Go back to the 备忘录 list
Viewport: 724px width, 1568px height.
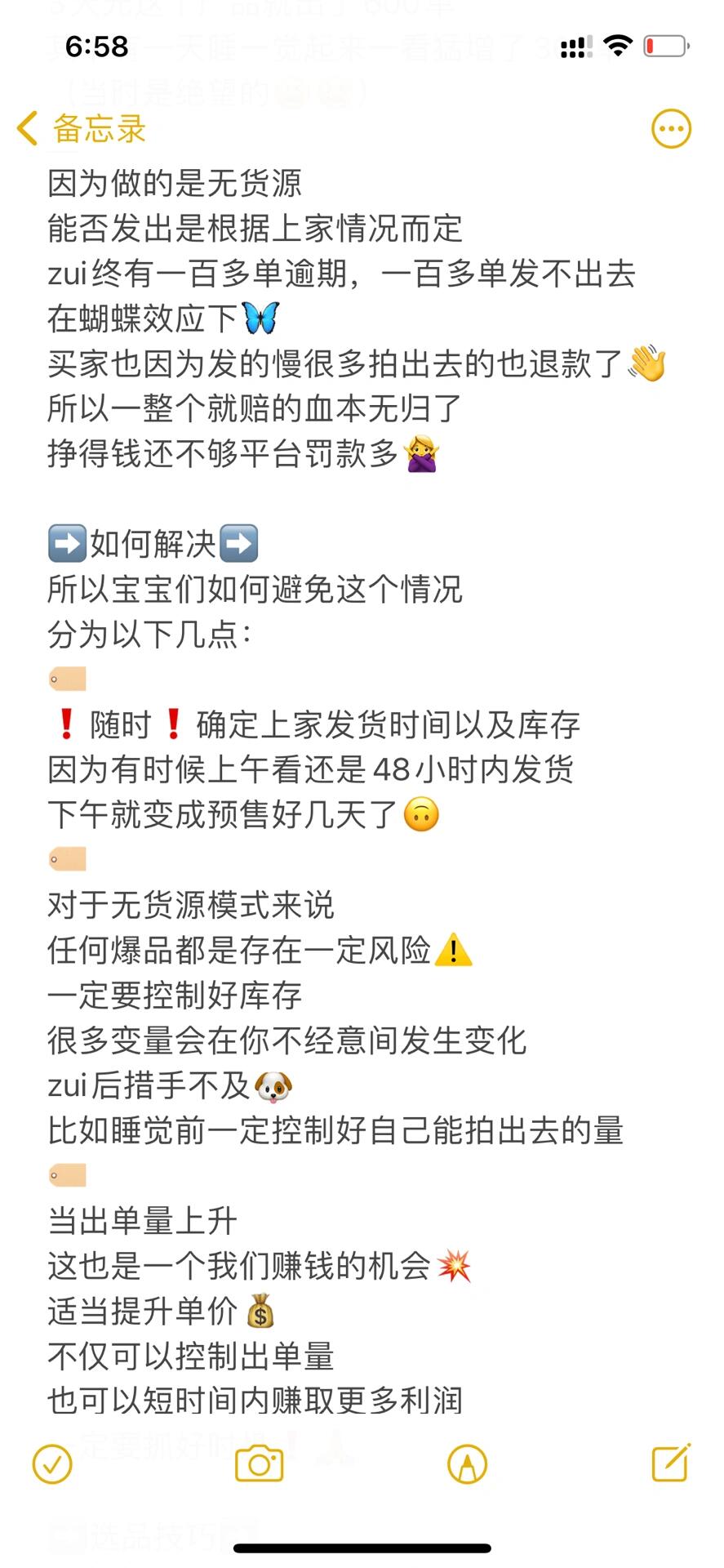[82, 129]
